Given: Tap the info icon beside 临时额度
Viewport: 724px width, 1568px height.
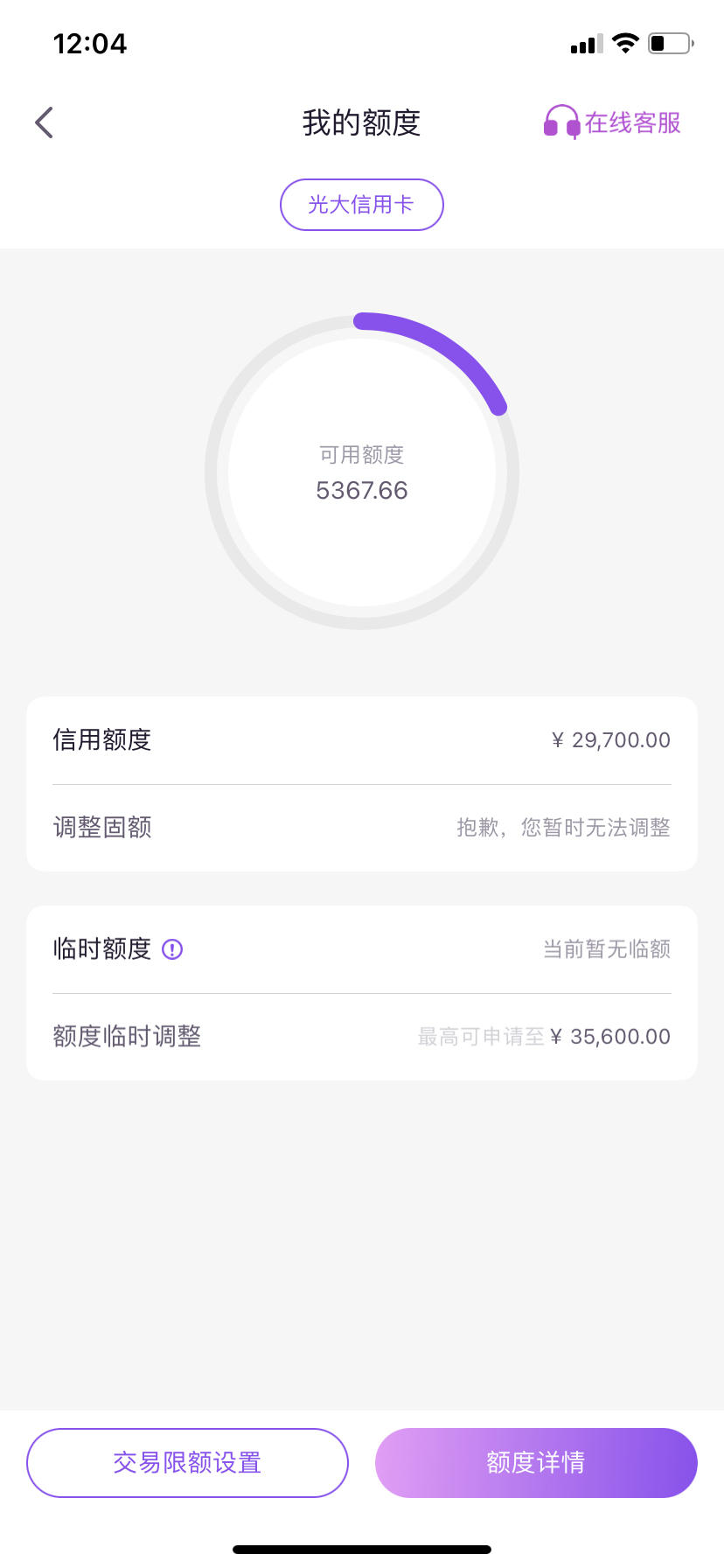Looking at the screenshot, I should coord(172,949).
